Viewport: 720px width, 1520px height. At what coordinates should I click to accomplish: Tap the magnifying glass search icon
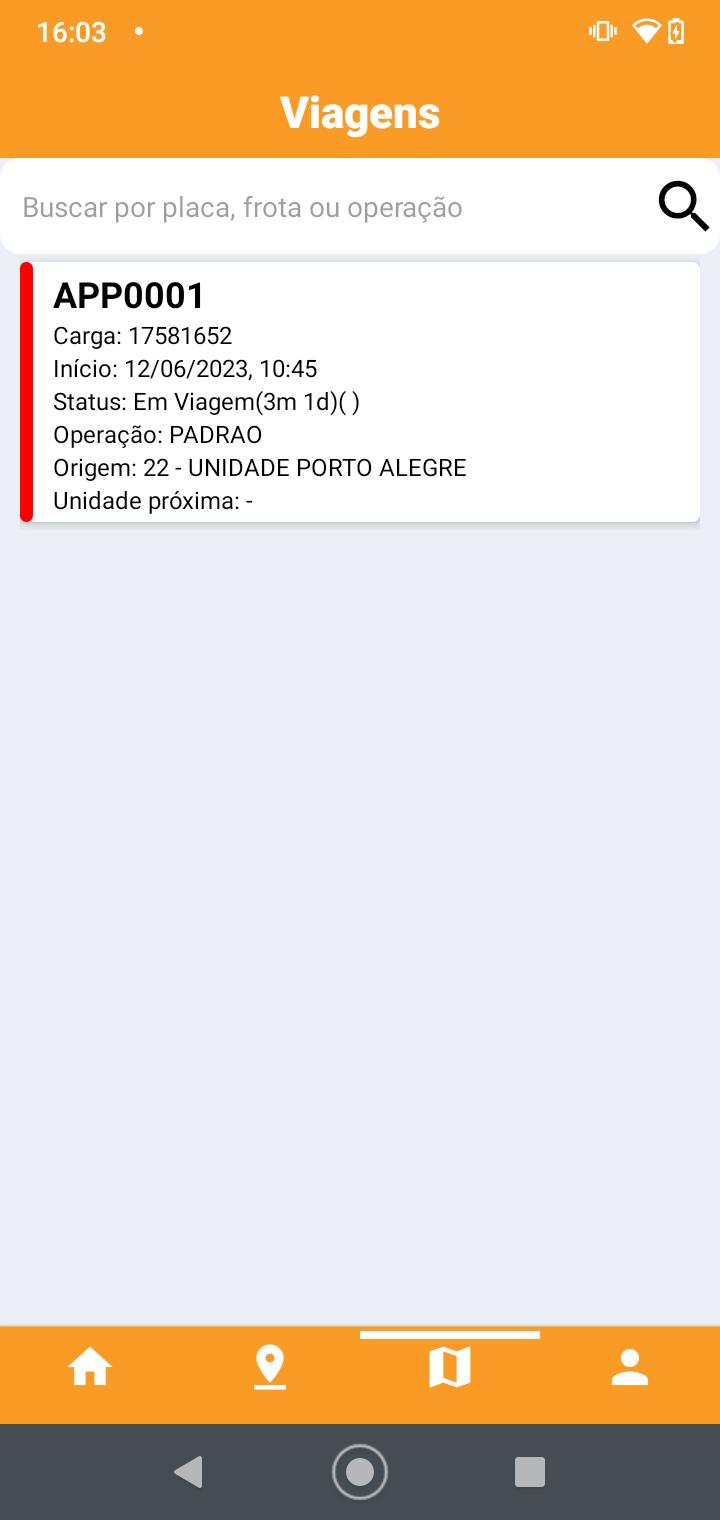(683, 207)
